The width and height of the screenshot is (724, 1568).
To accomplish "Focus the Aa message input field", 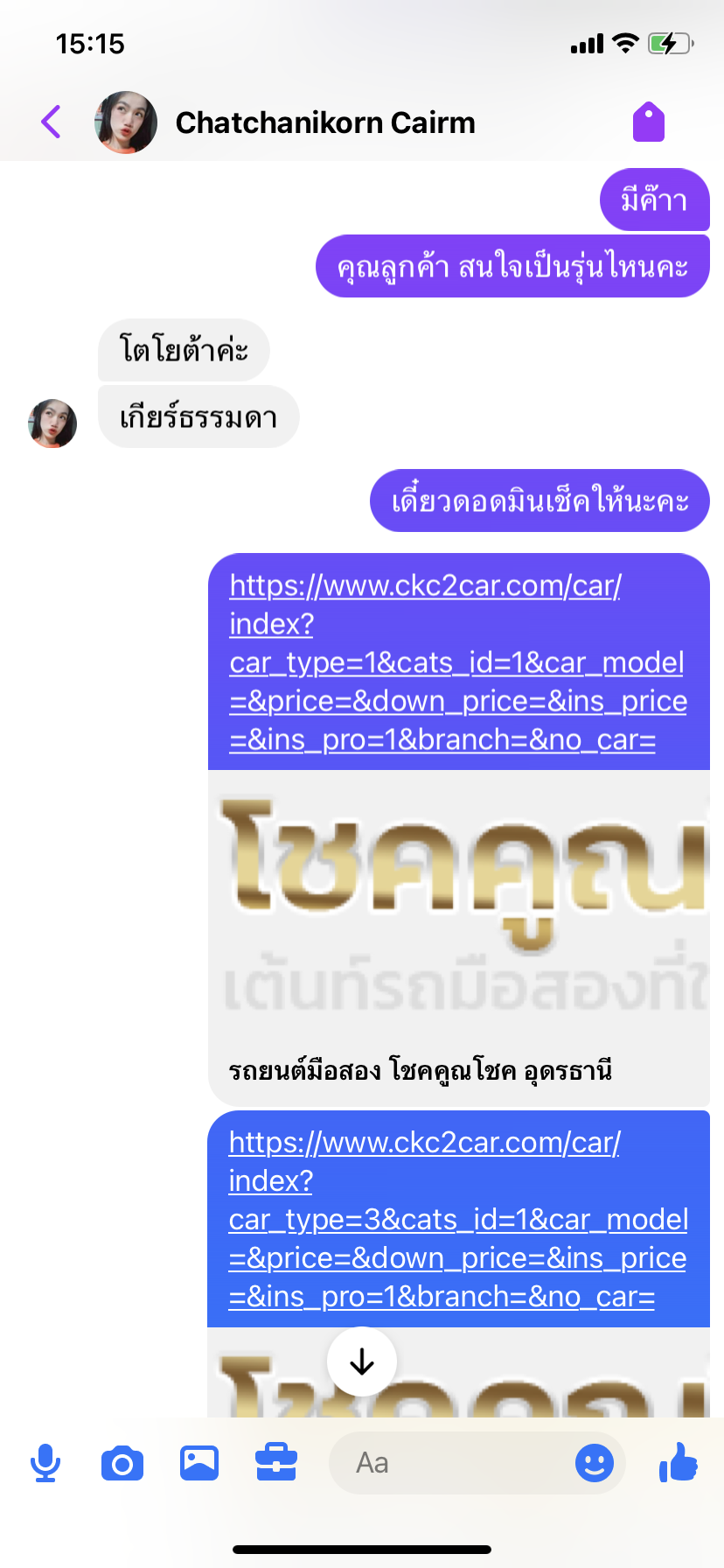I will [x=450, y=1463].
